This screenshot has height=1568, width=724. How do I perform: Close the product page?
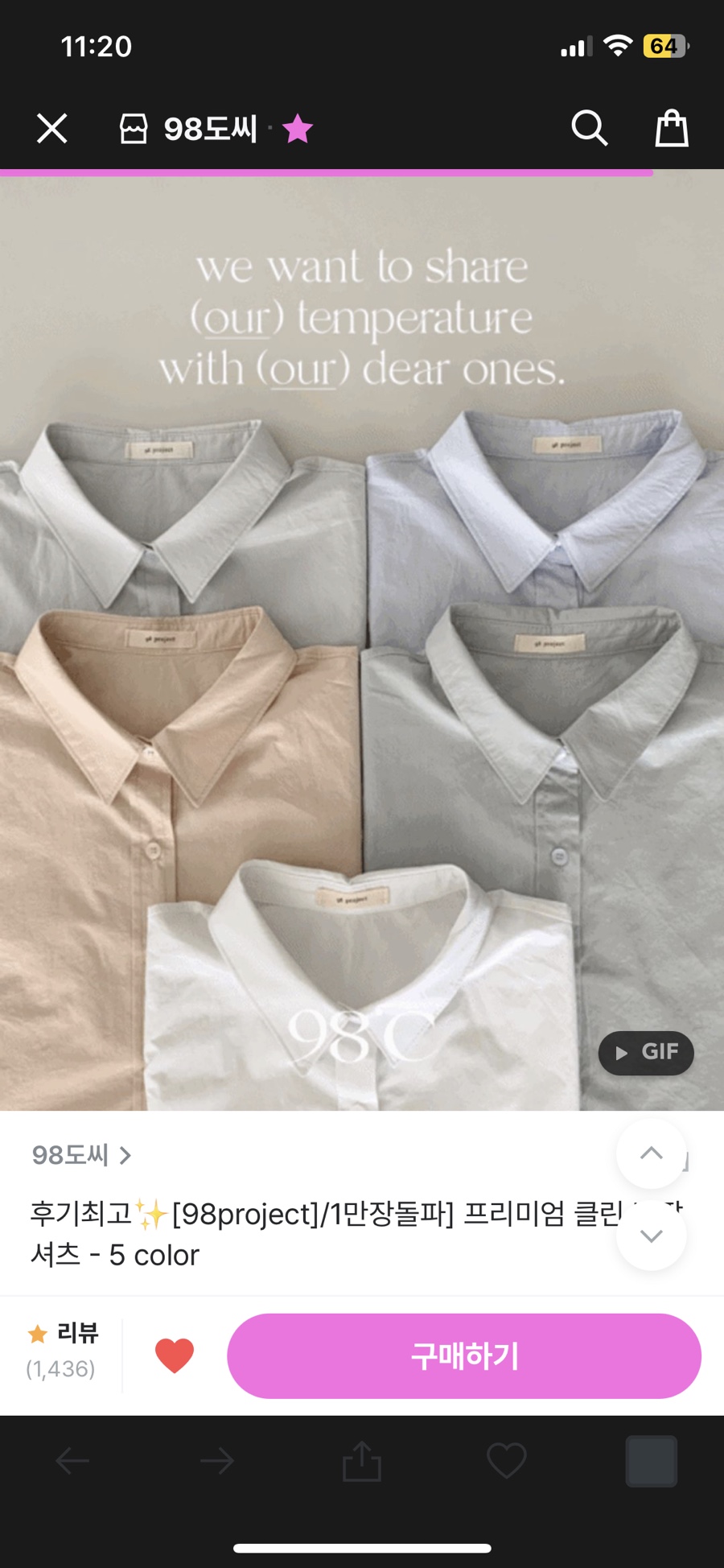tap(52, 129)
